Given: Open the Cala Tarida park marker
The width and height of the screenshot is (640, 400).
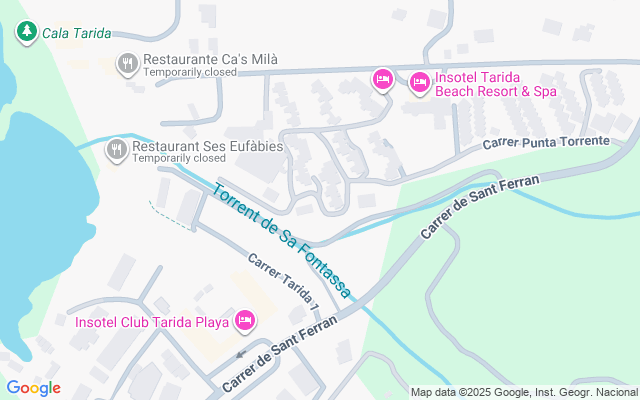Looking at the screenshot, I should (27, 32).
